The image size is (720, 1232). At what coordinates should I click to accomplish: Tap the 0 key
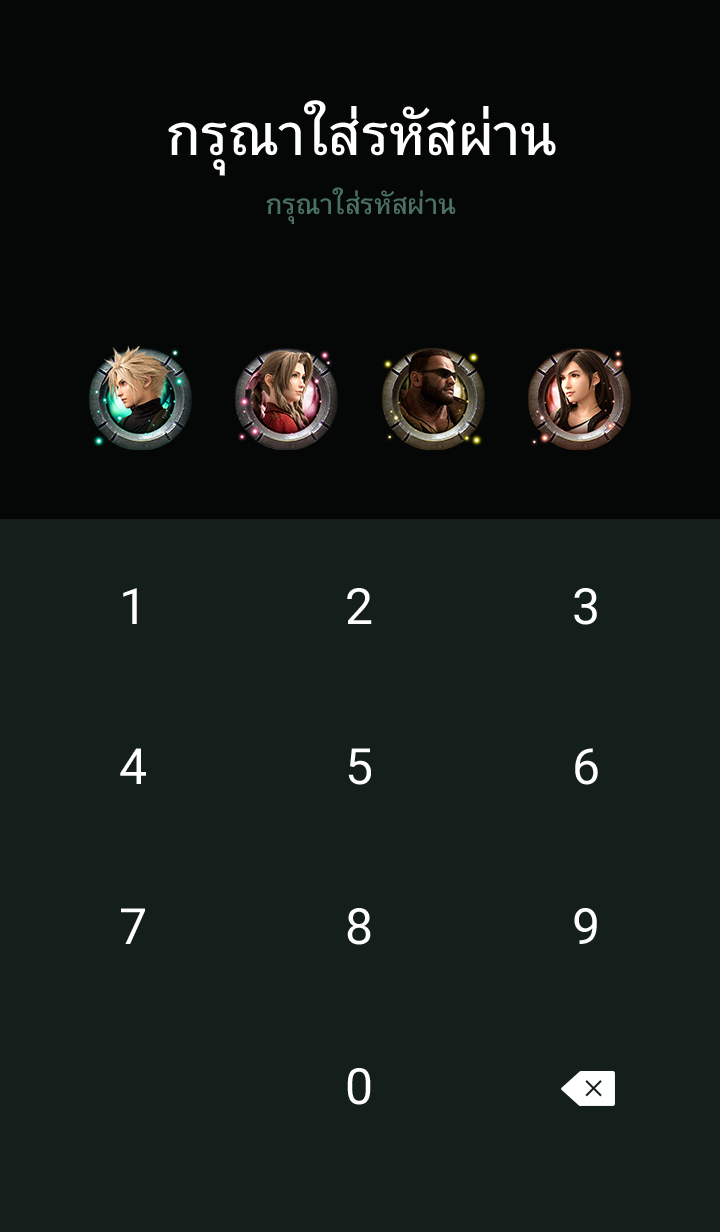point(359,1087)
